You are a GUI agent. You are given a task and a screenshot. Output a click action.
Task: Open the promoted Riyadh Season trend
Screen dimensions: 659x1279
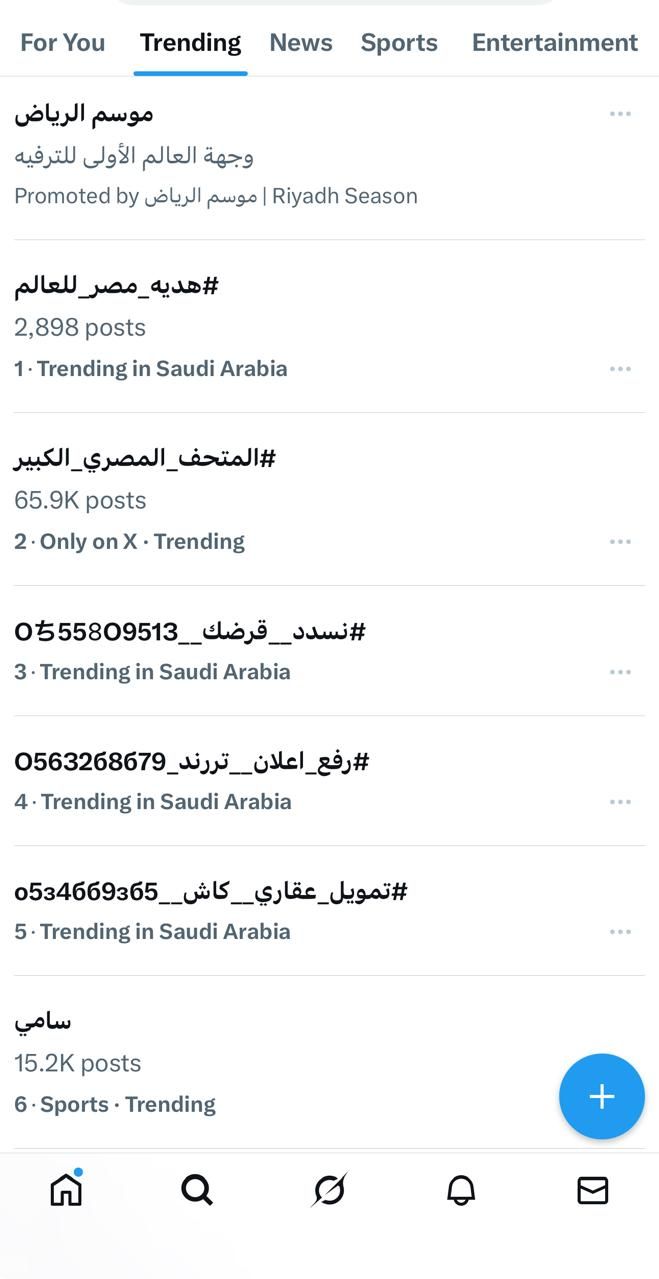(215, 154)
